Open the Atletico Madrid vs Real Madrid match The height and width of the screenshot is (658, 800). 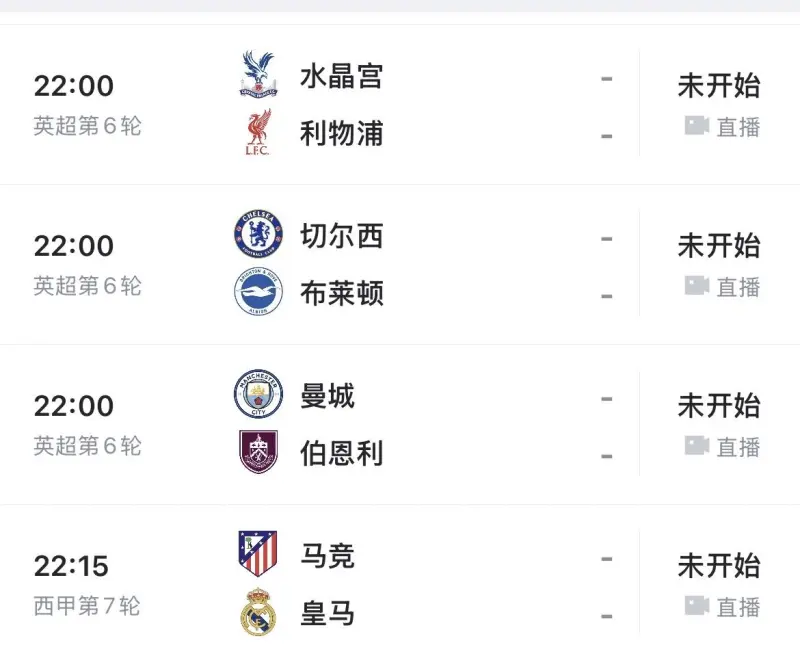pyautogui.click(x=340, y=584)
